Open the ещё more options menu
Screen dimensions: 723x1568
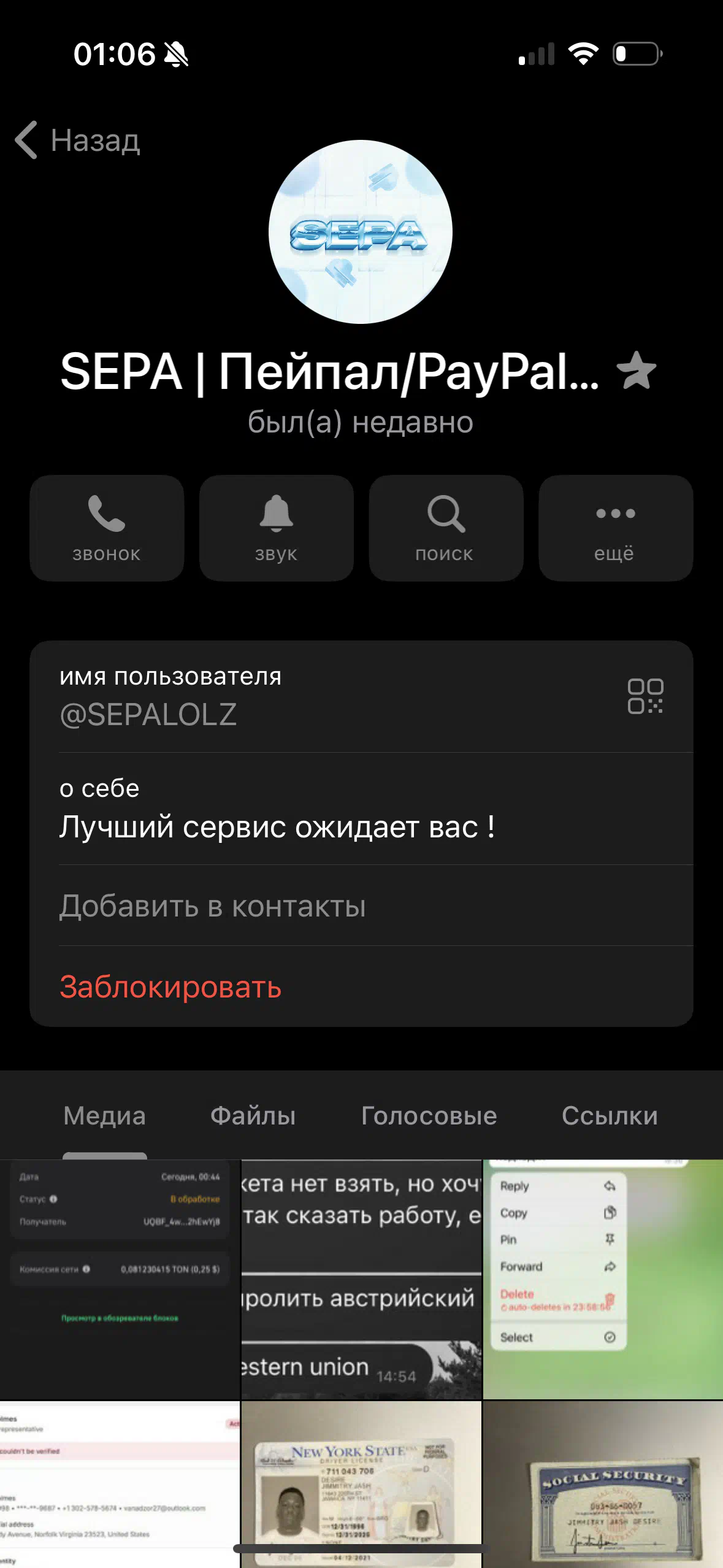pyautogui.click(x=616, y=528)
